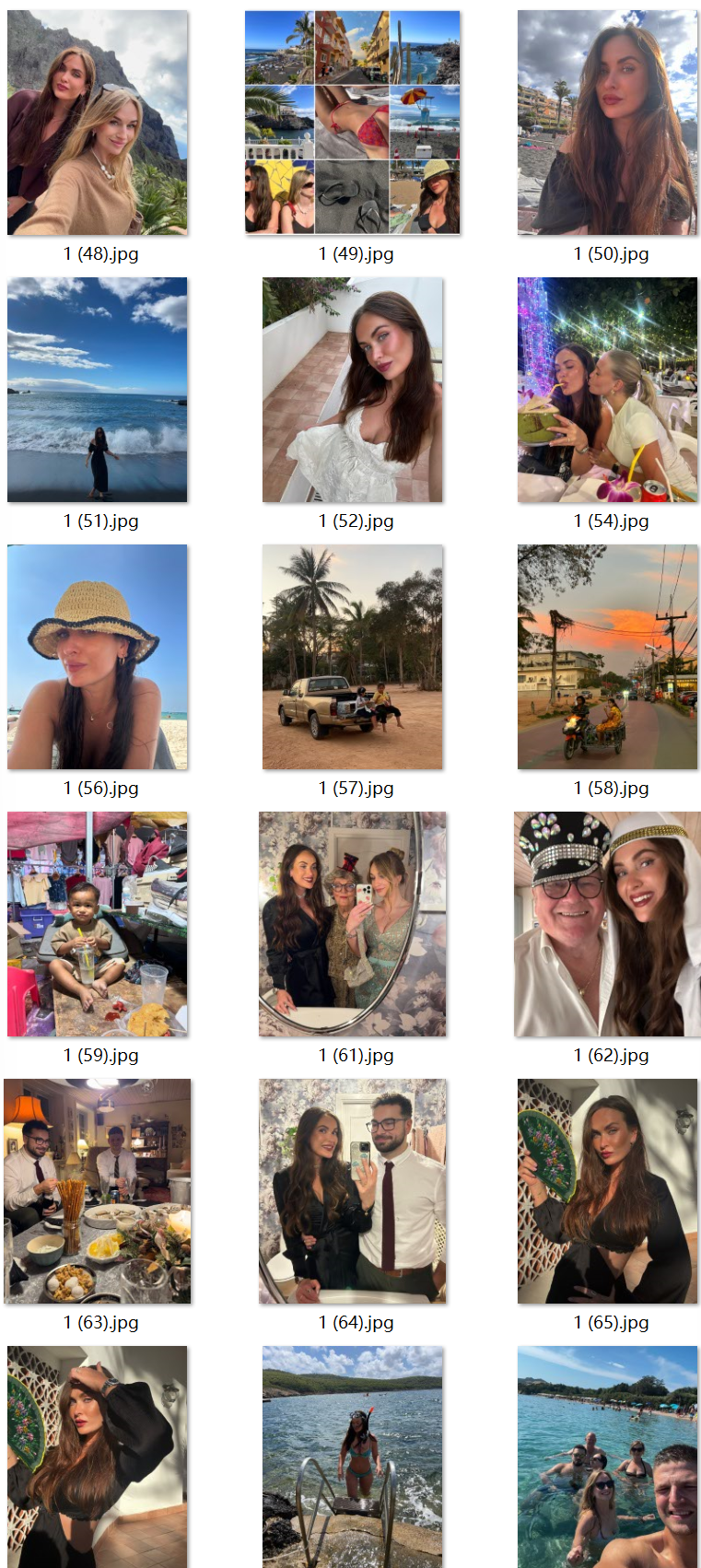This screenshot has height=1568, width=701.
Task: Select the fan photo 1 (65).jpg
Action: coord(608,1191)
